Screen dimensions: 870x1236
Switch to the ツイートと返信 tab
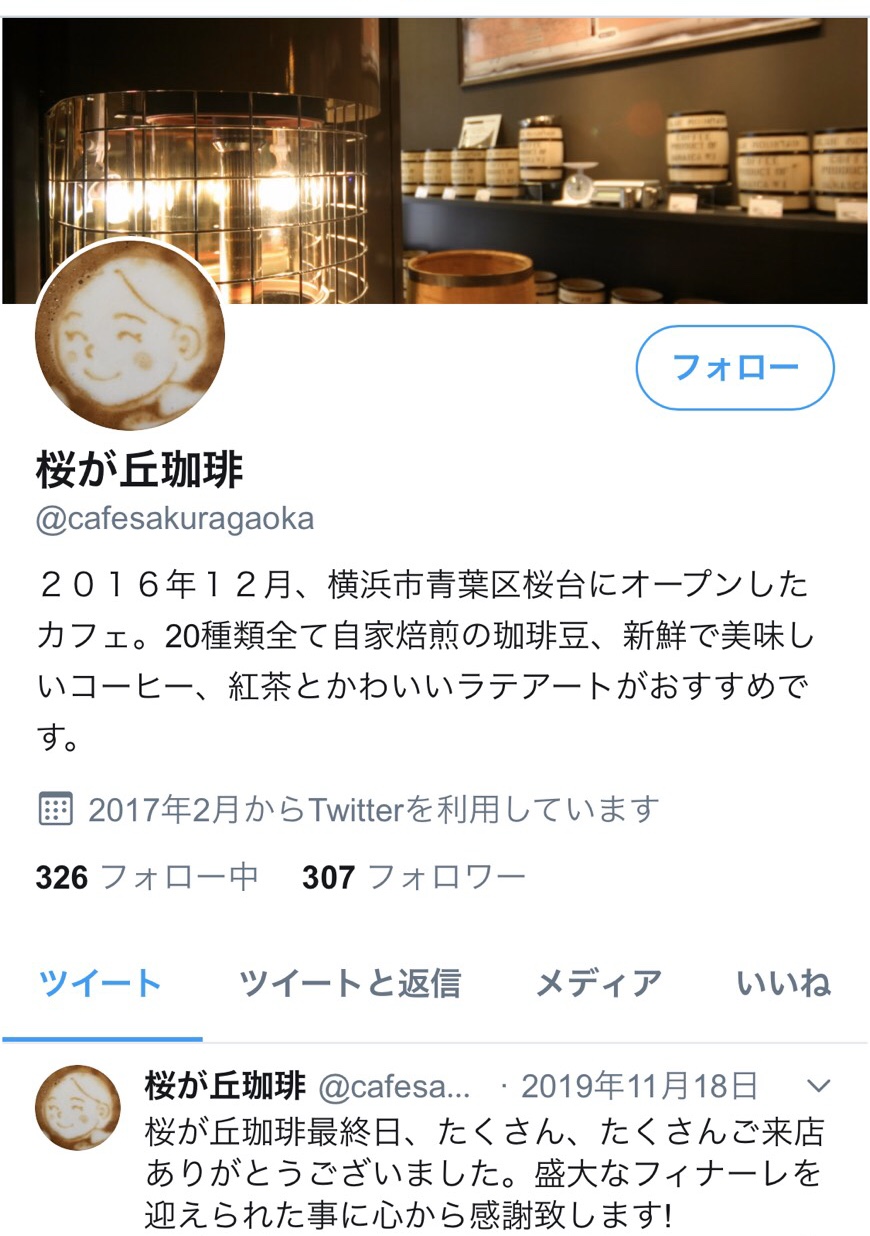pyautogui.click(x=349, y=983)
